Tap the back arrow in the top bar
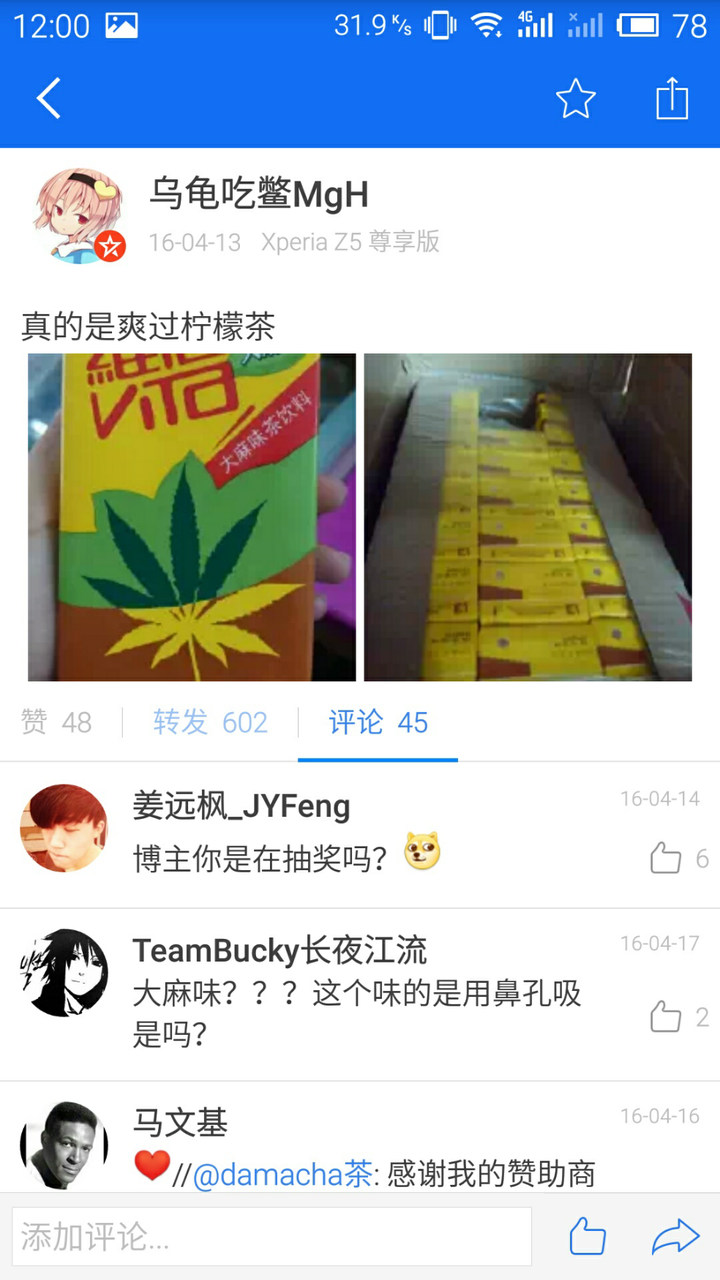The image size is (720, 1280). tap(48, 99)
